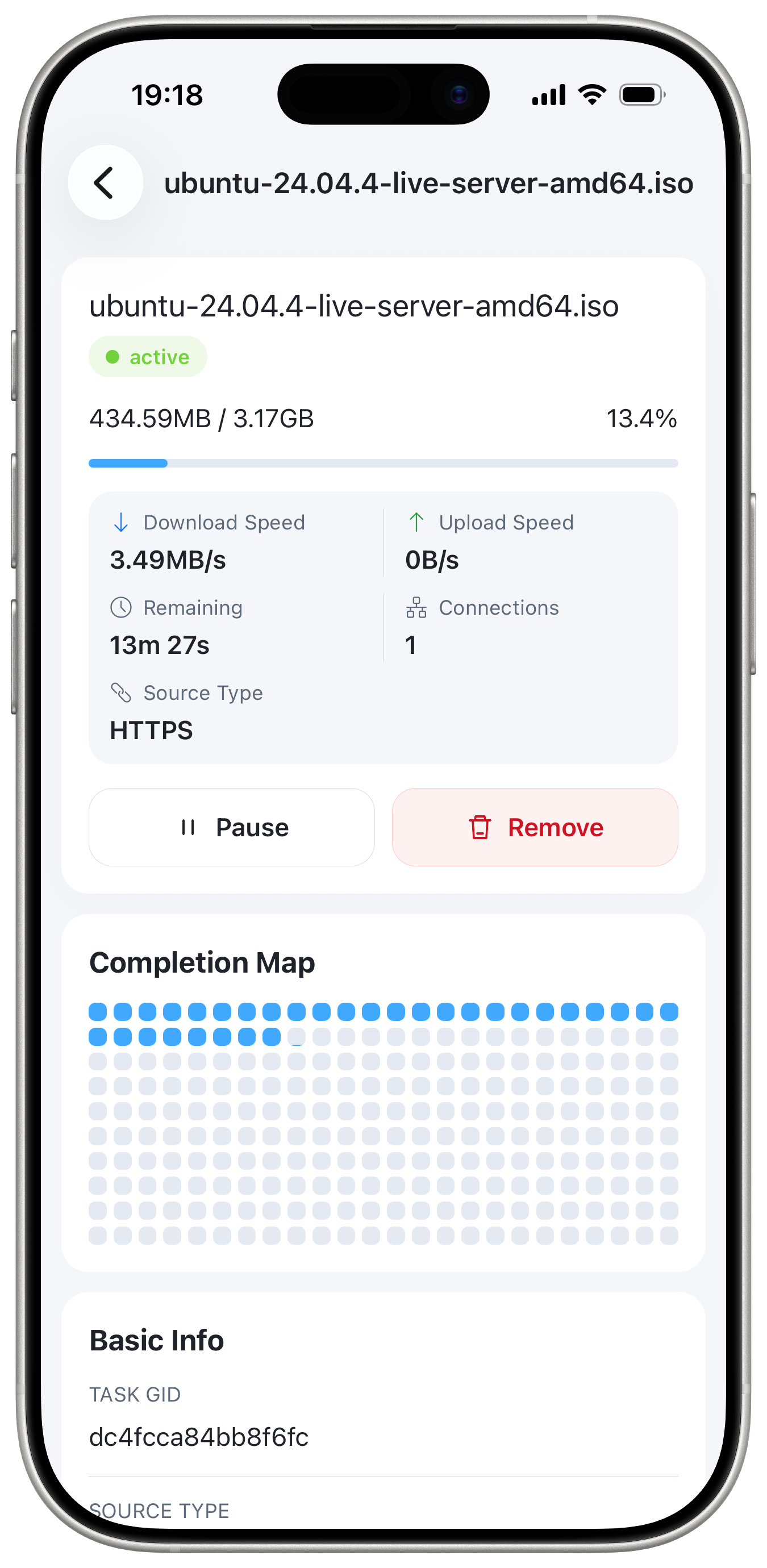The width and height of the screenshot is (767, 1568).
Task: Tap the Basic Info section header
Action: [156, 1339]
